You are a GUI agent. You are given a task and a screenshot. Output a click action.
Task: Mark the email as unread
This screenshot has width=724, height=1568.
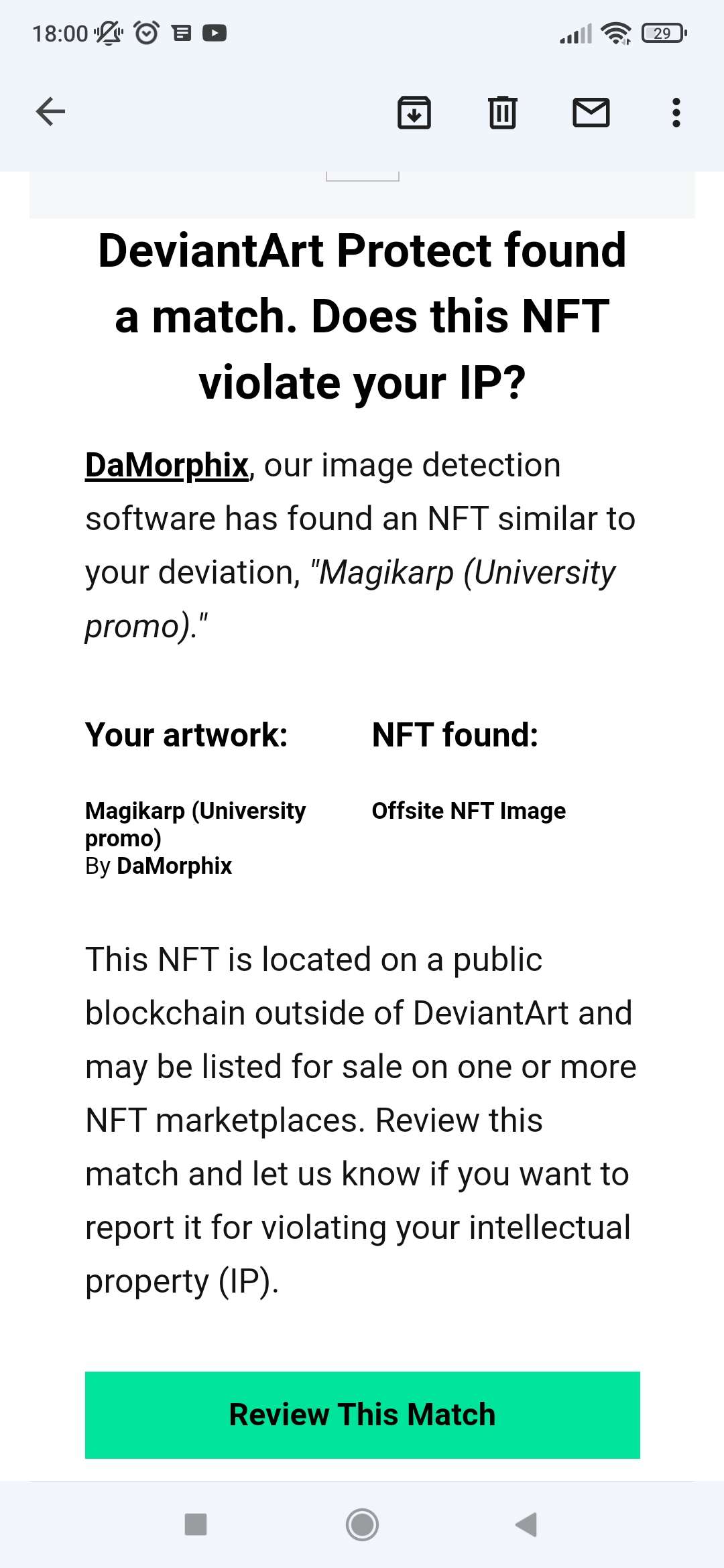click(x=591, y=112)
